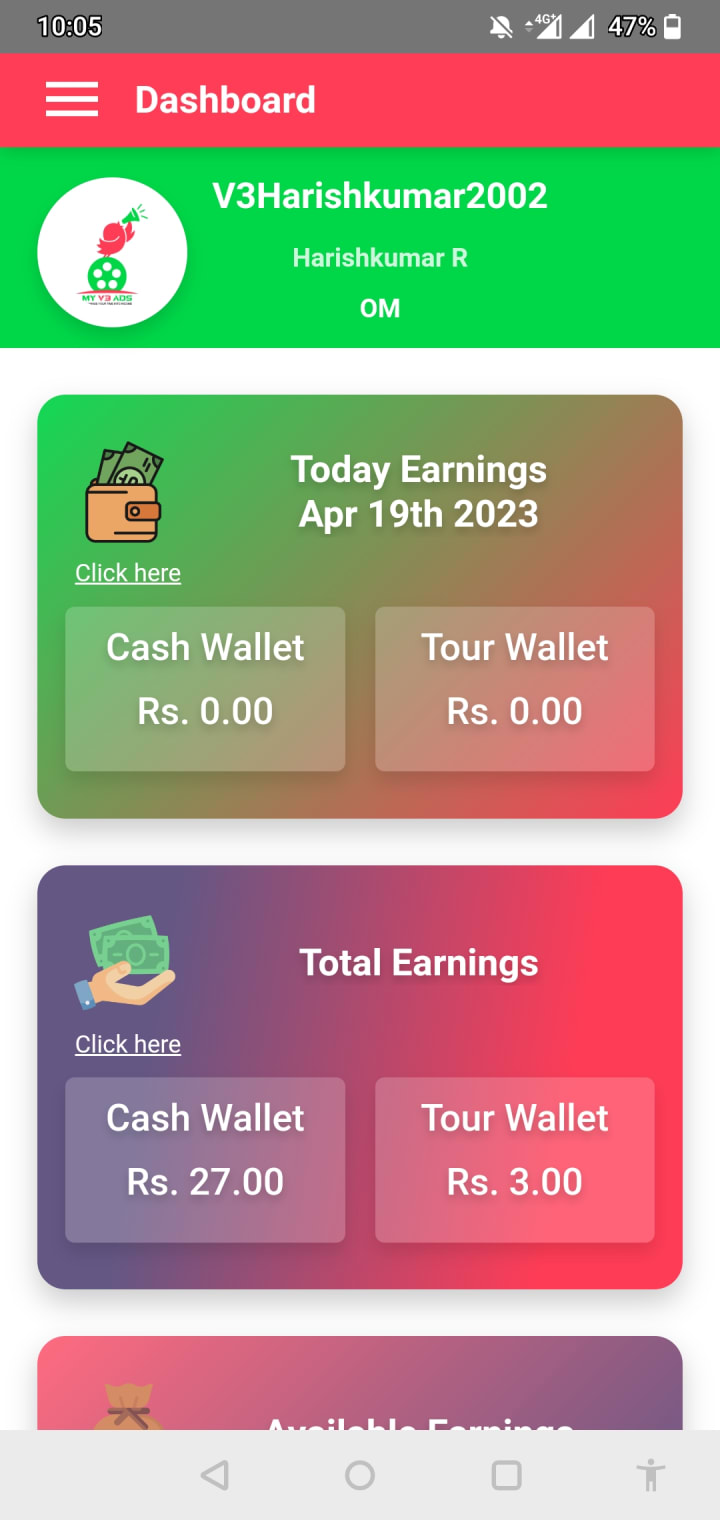Image resolution: width=720 pixels, height=1520 pixels.
Task: Go back using system navigation bar
Action: tap(214, 1475)
